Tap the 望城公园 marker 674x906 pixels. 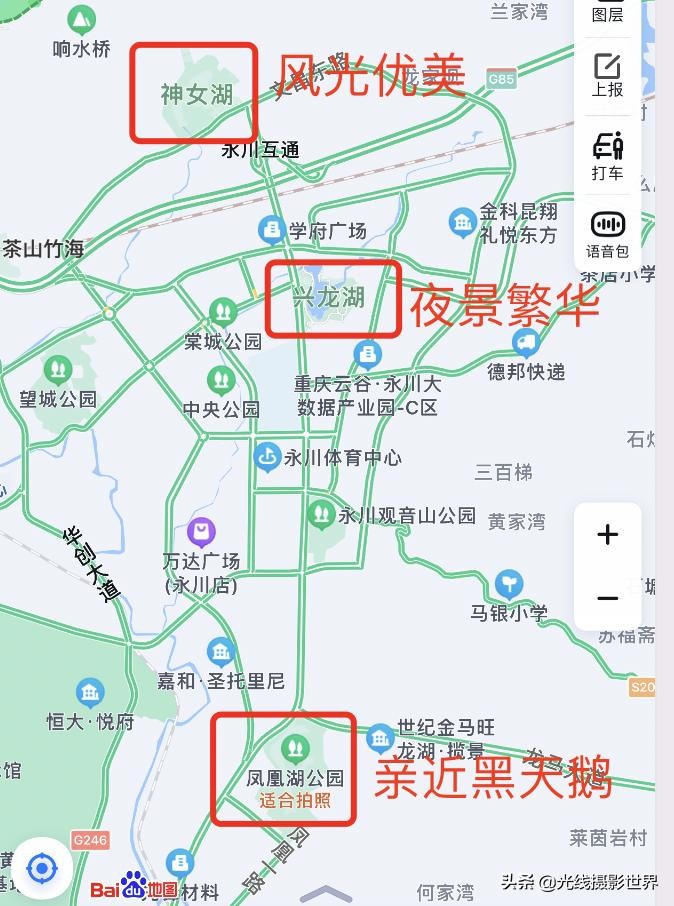pos(58,371)
